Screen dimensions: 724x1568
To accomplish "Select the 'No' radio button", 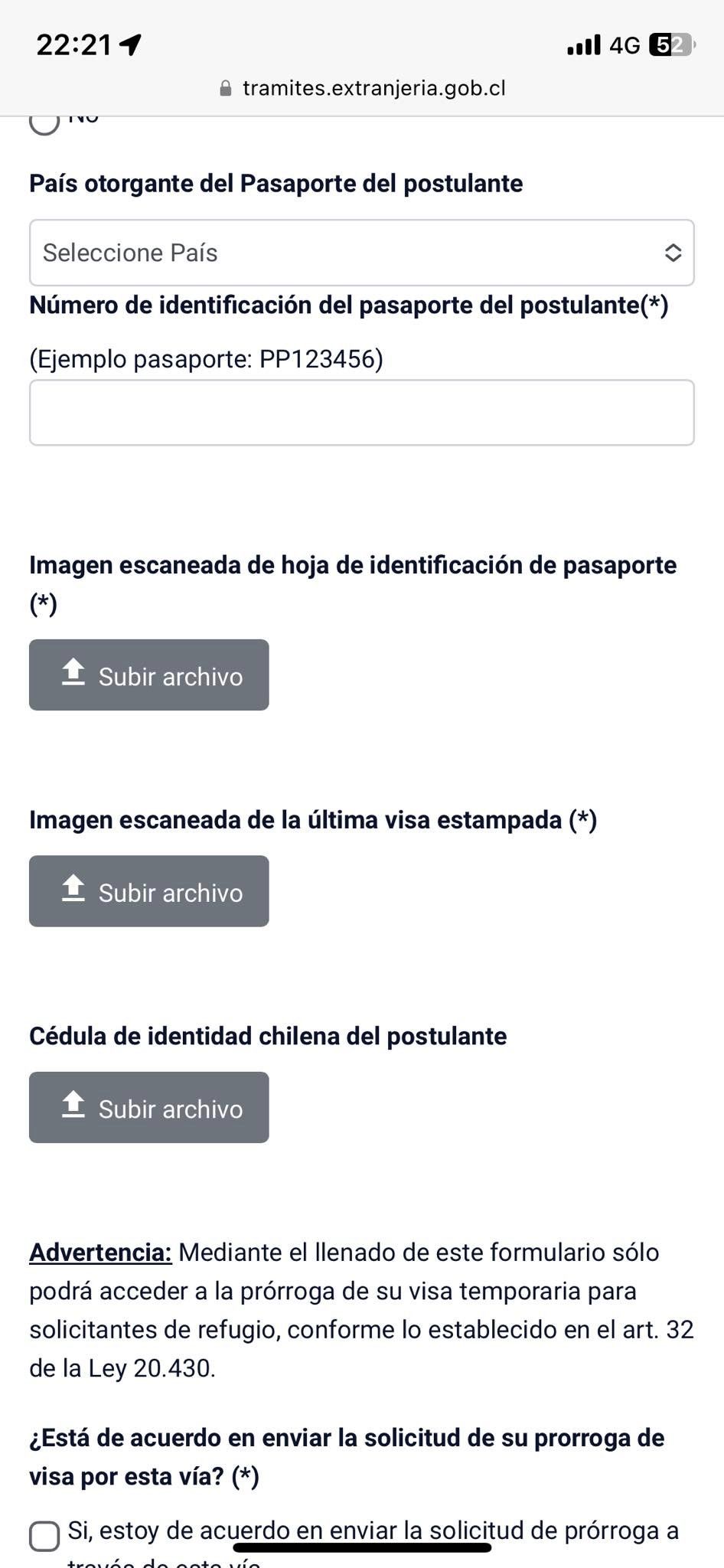I will pyautogui.click(x=44, y=122).
